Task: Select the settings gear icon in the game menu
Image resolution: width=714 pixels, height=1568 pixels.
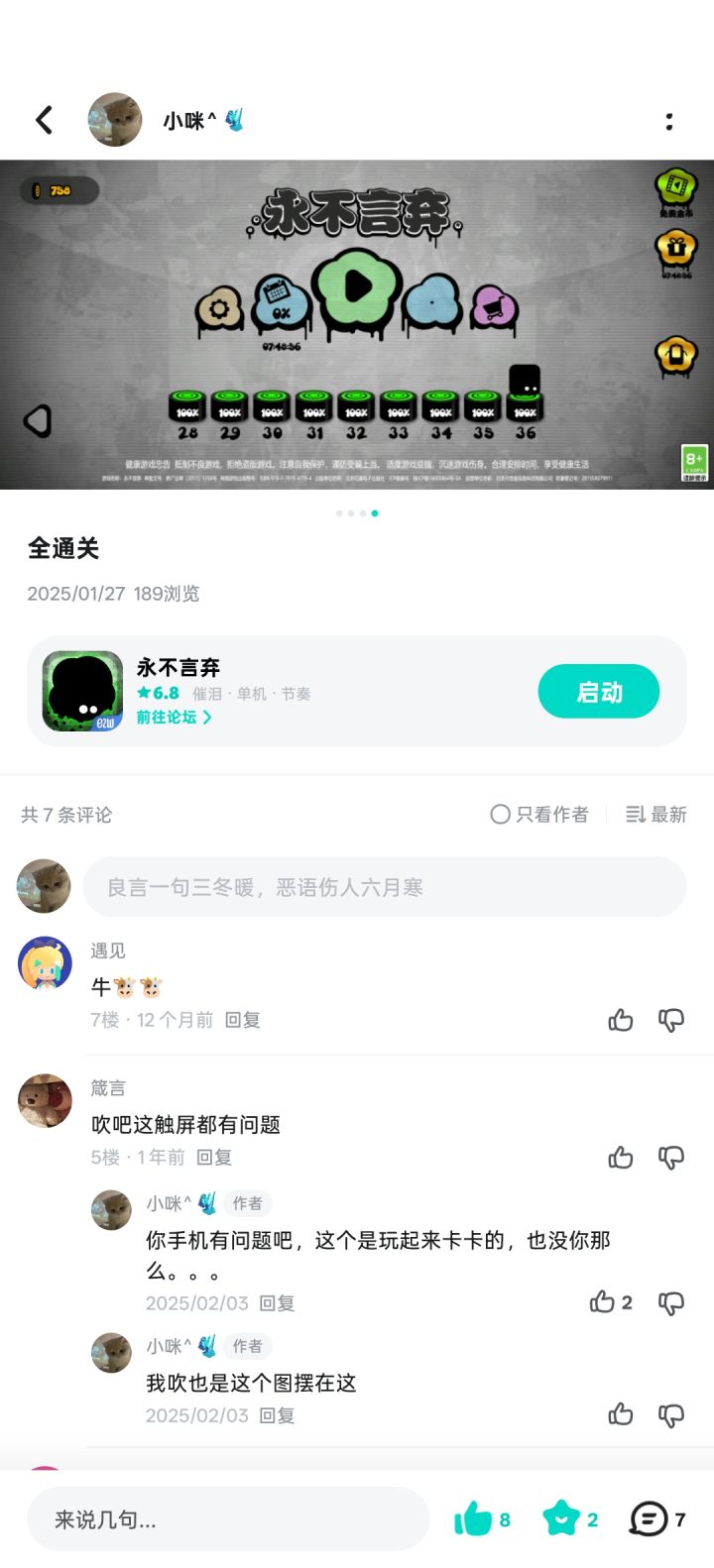Action: click(219, 307)
